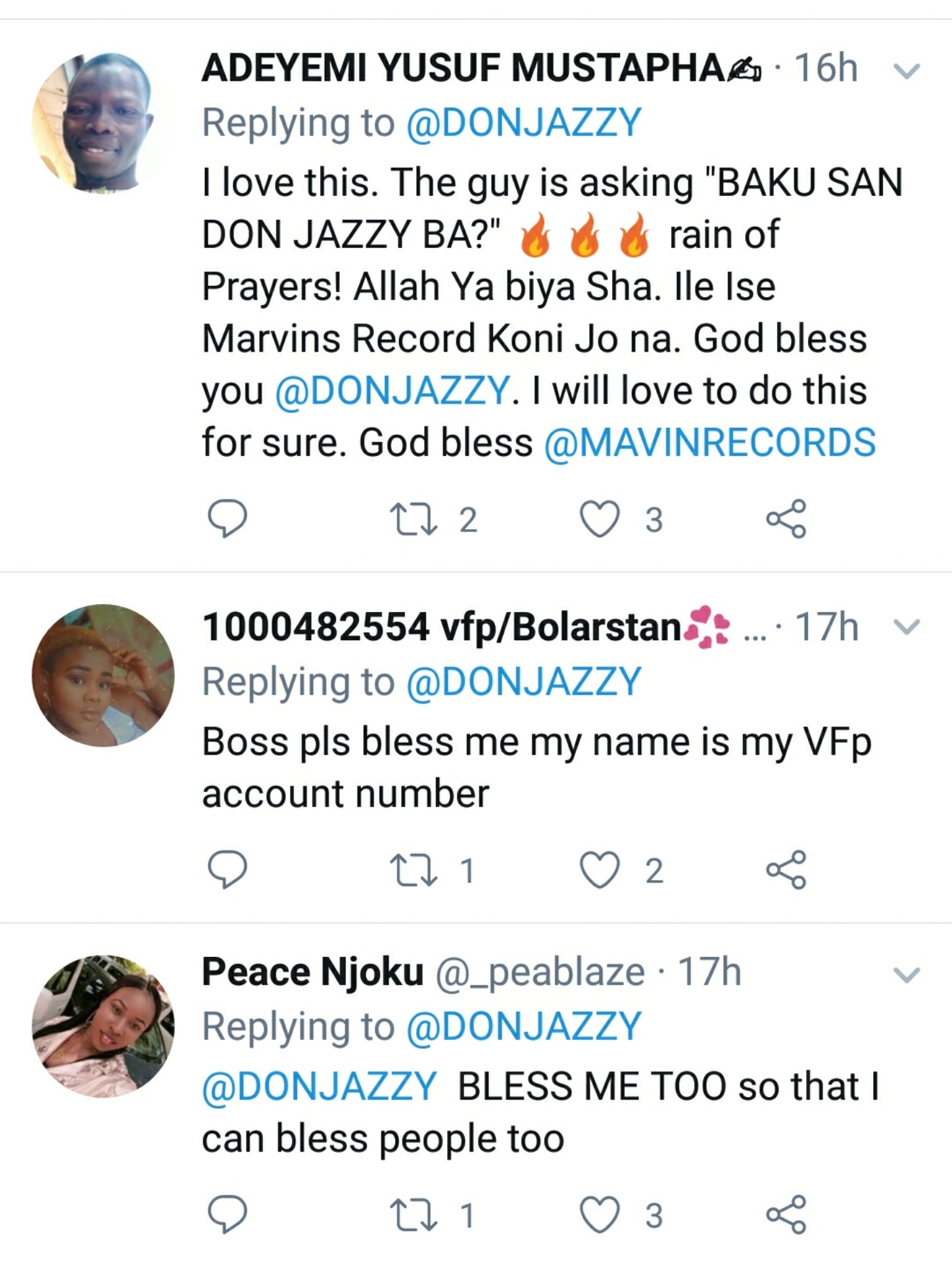Like Bolarstan's bless me tweet
The image size is (952, 1262).
click(x=600, y=870)
